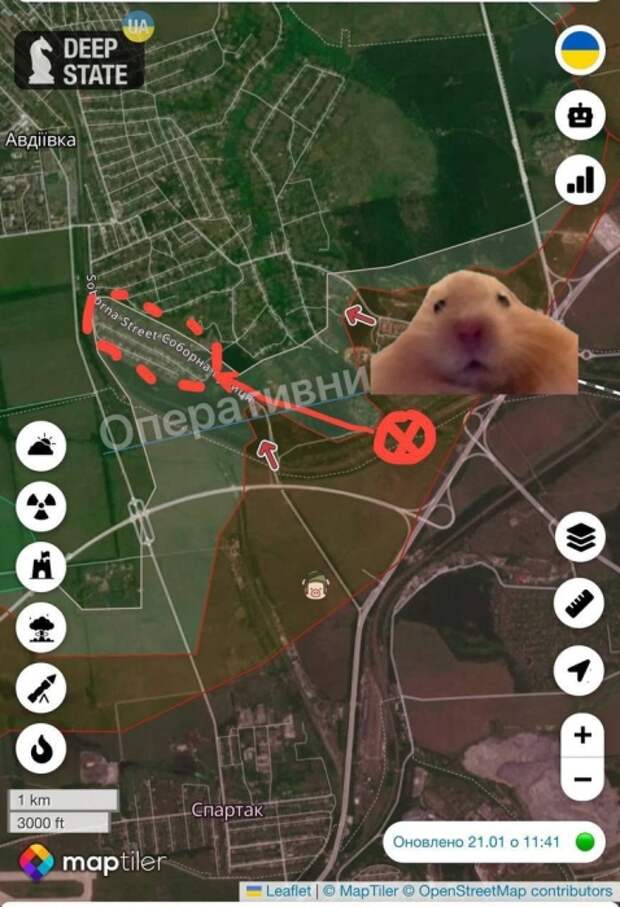The image size is (620, 907).
Task: Toggle the weather layer icon
Action: pos(41,447)
